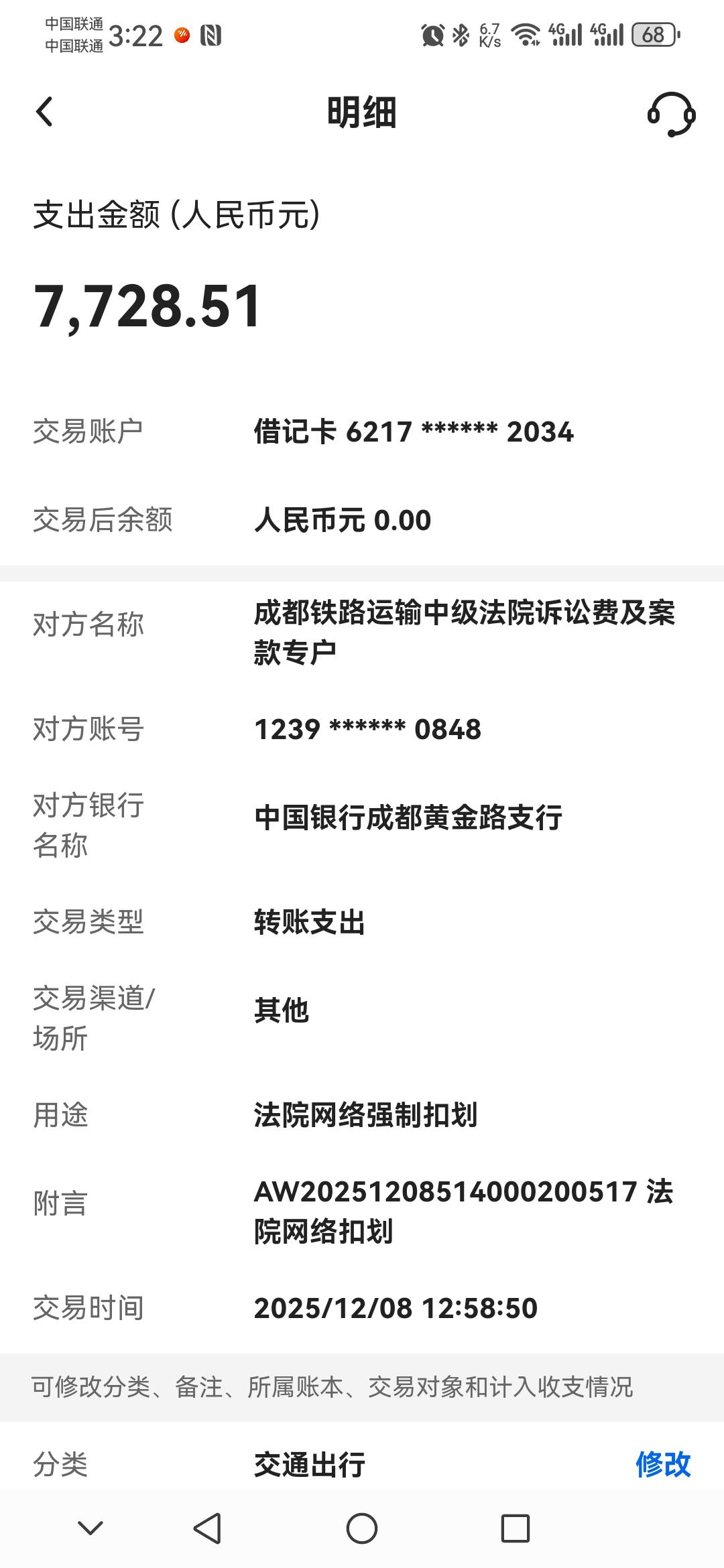Tap the down chevron in the navigation bar
This screenshot has height=1568, width=724.
pos(90,1528)
